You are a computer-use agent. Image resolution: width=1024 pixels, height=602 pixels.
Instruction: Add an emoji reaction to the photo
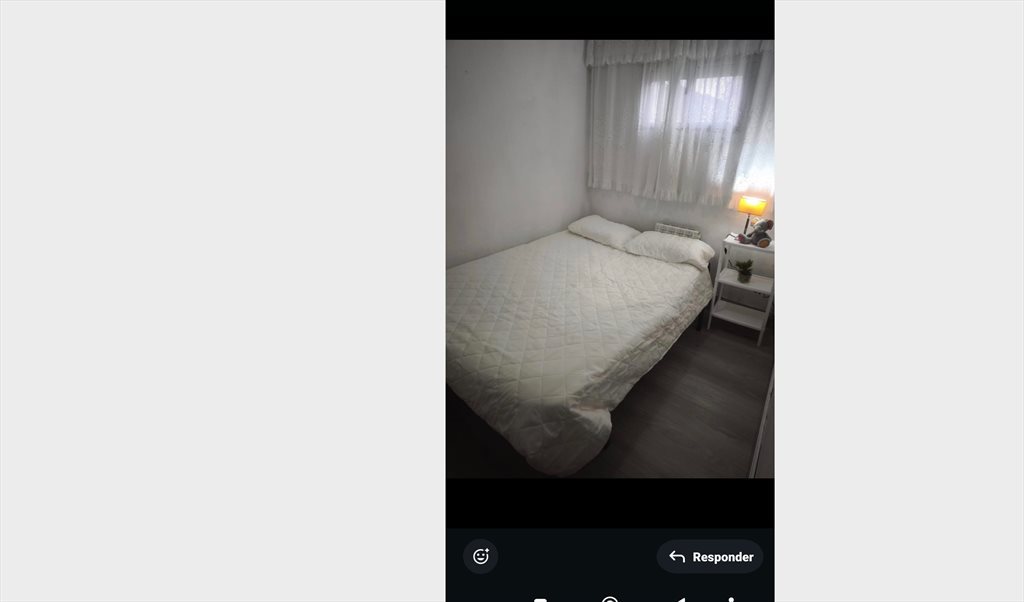pos(481,557)
